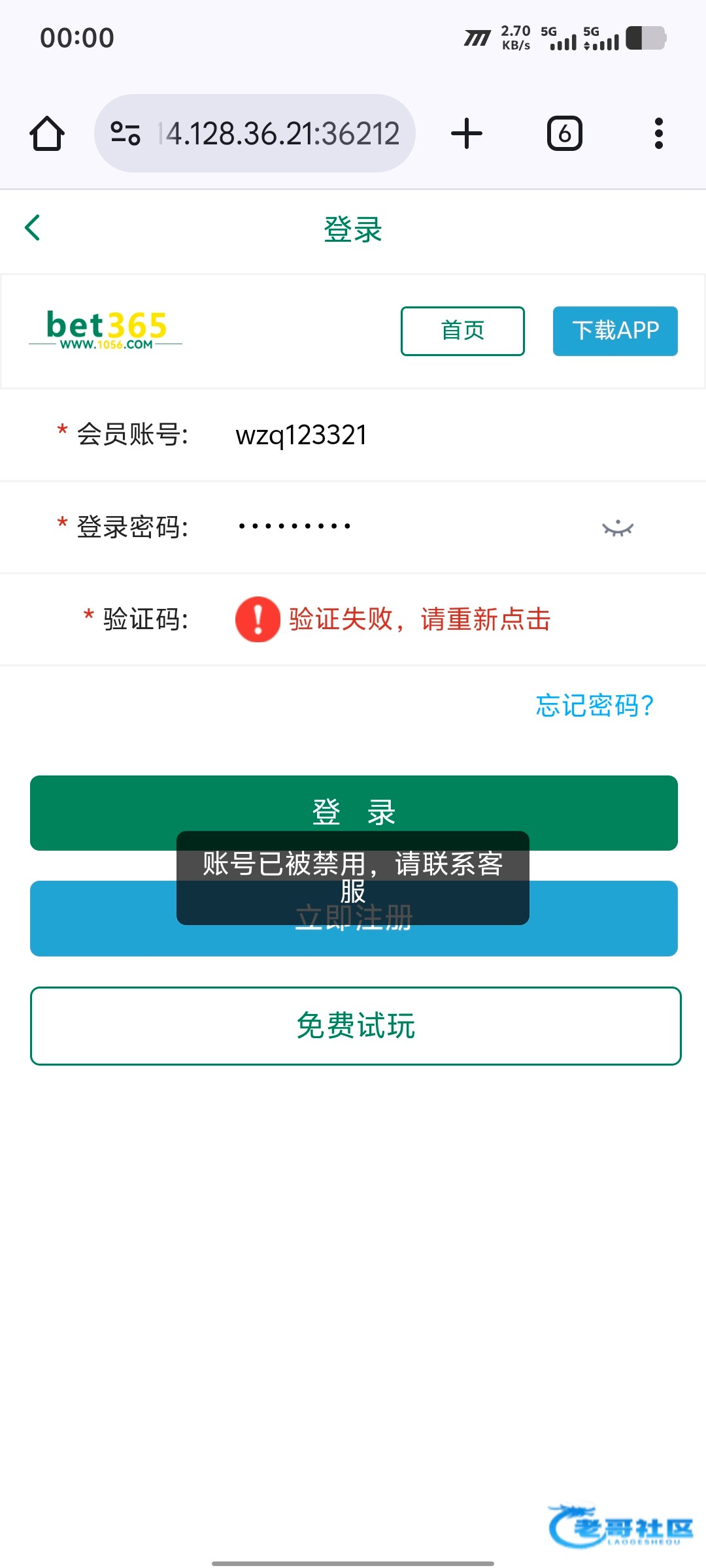The image size is (706, 1568).
Task: Select 免费试玩
Action: click(356, 1026)
